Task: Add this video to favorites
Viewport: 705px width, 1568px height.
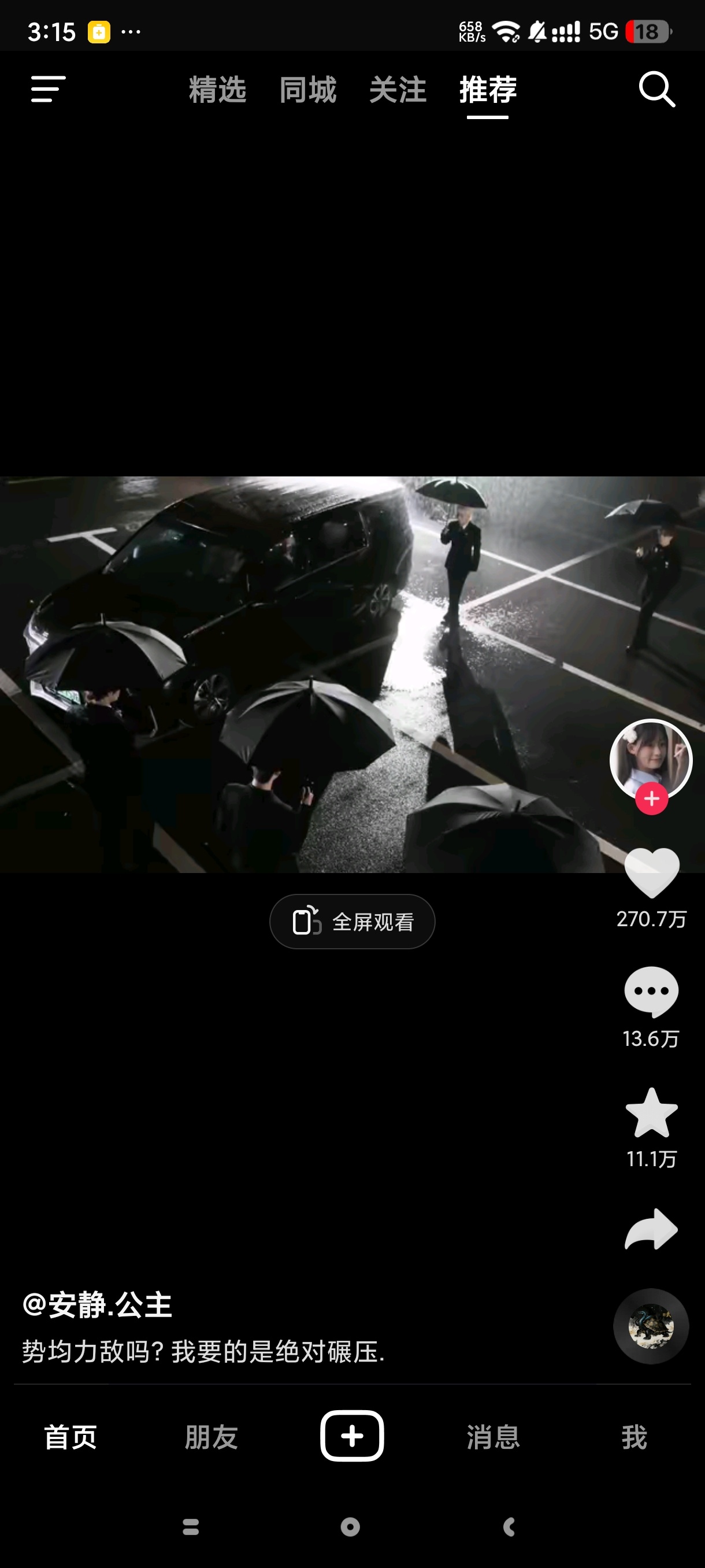Action: tap(651, 1113)
